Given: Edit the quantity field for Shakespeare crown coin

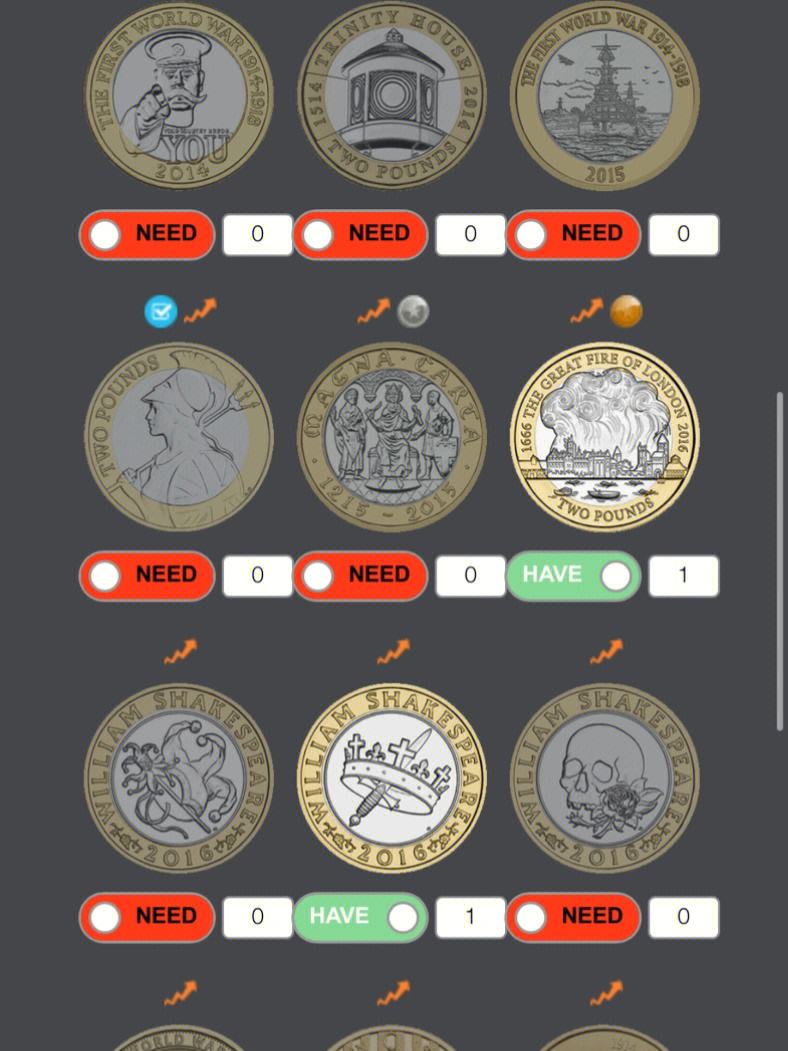Looking at the screenshot, I should pyautogui.click(x=470, y=917).
